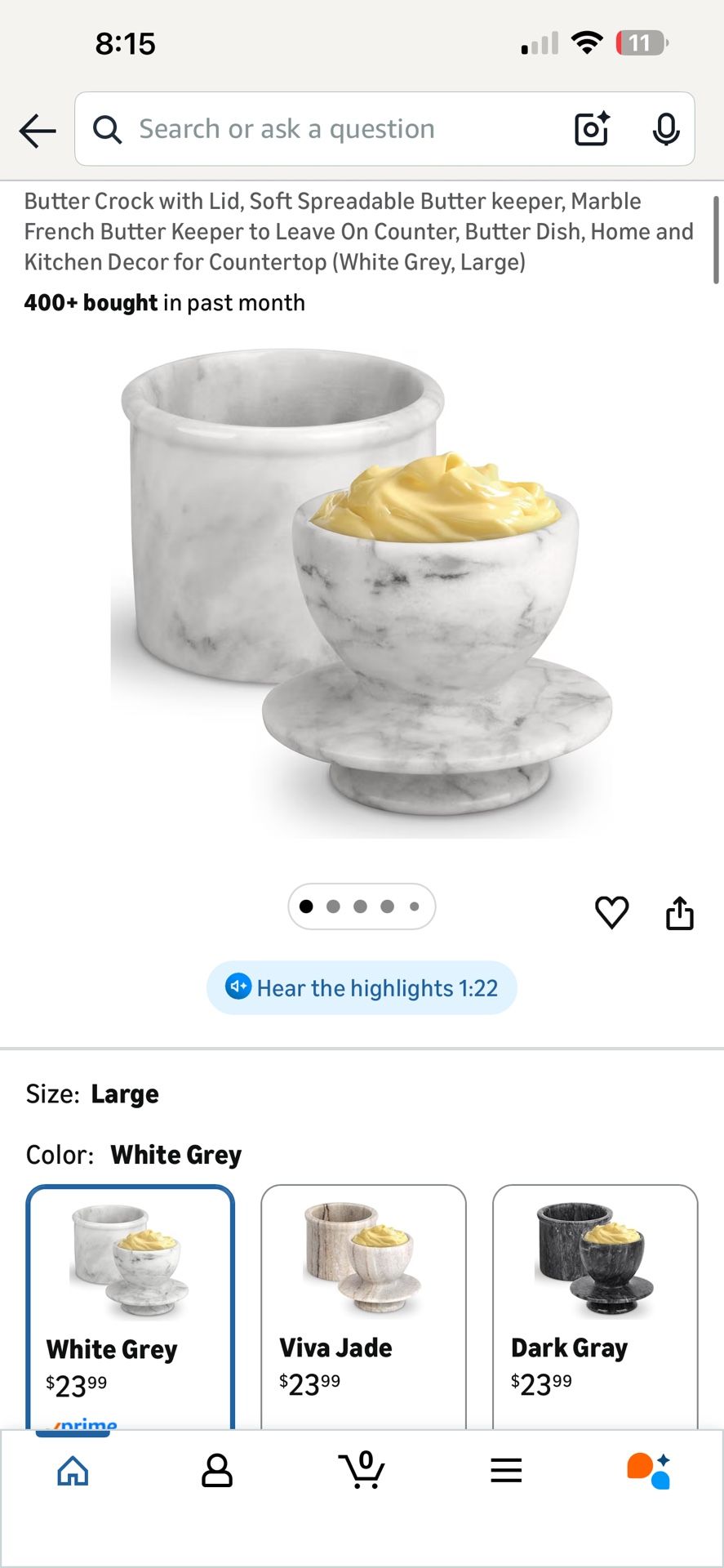The height and width of the screenshot is (1568, 724).
Task: Add item to wish list heart
Action: (611, 912)
